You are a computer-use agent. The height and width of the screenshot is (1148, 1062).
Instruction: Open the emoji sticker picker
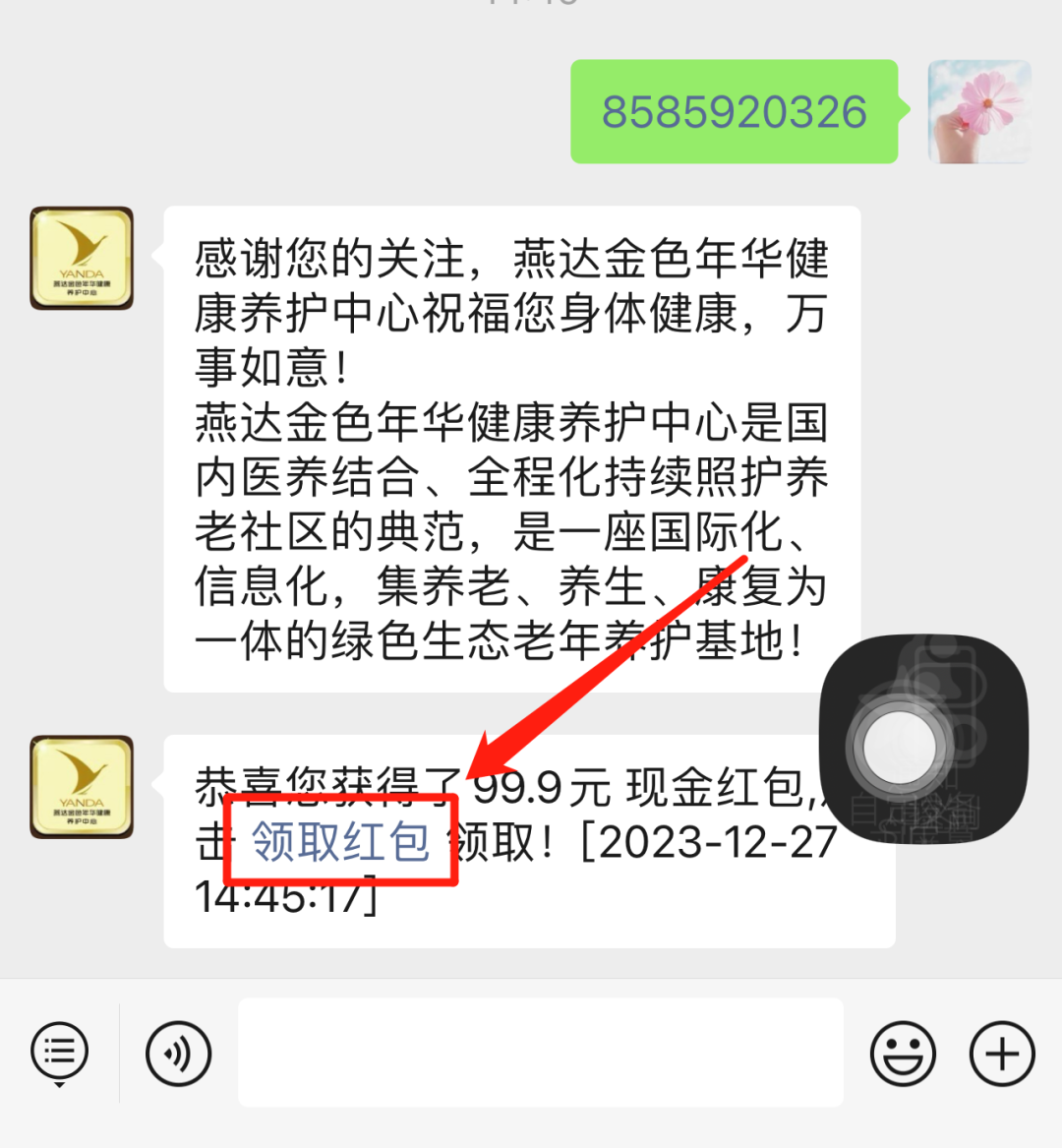point(902,1054)
